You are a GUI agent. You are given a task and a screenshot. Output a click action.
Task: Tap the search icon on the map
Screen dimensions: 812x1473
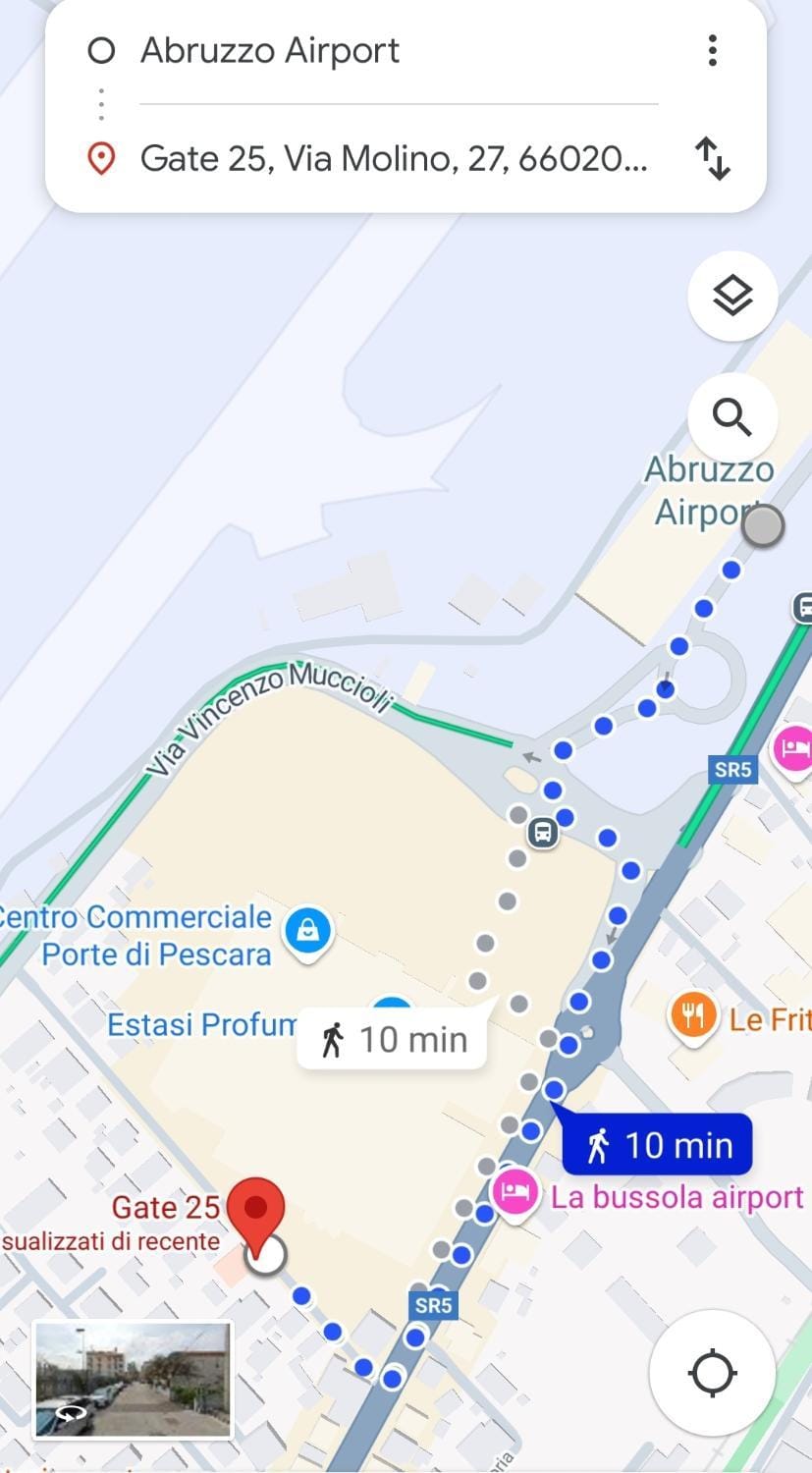(731, 416)
